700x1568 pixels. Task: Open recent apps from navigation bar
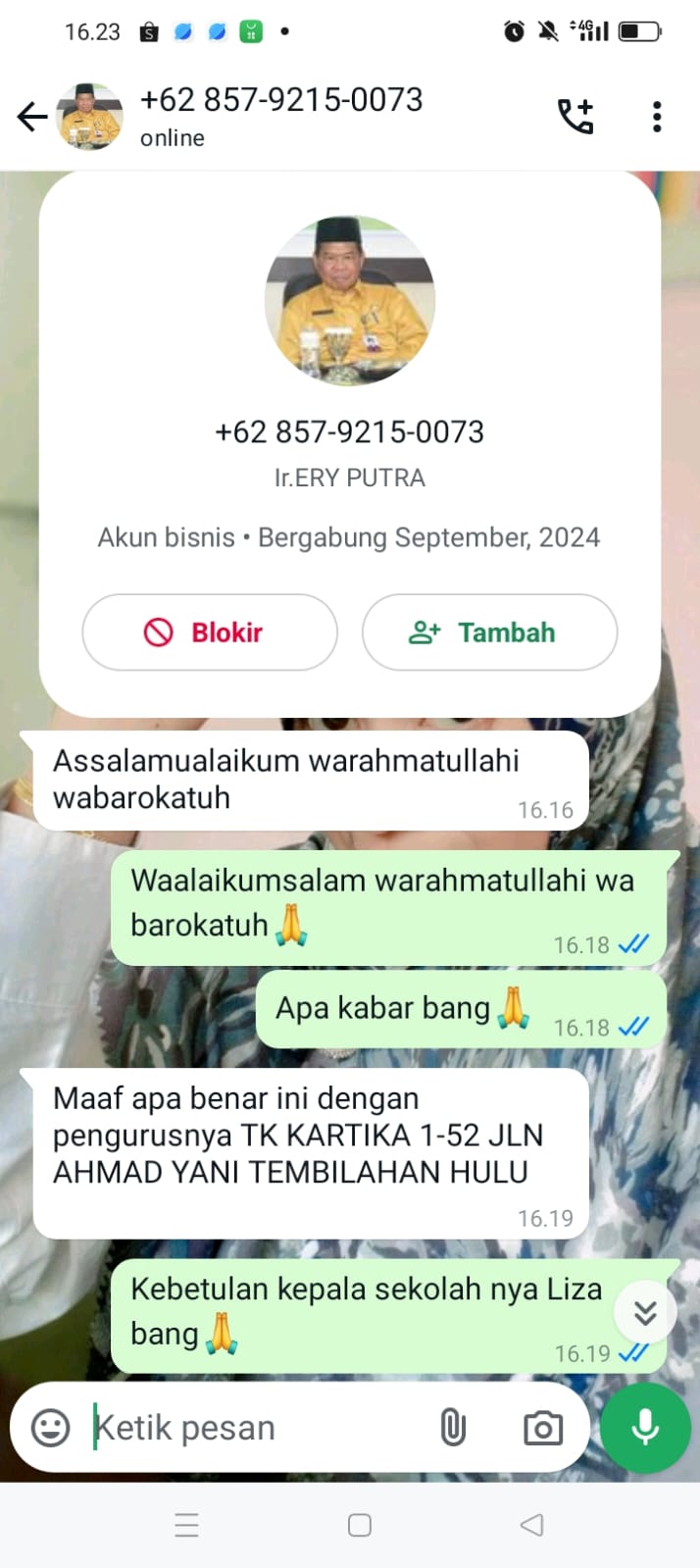click(186, 1525)
